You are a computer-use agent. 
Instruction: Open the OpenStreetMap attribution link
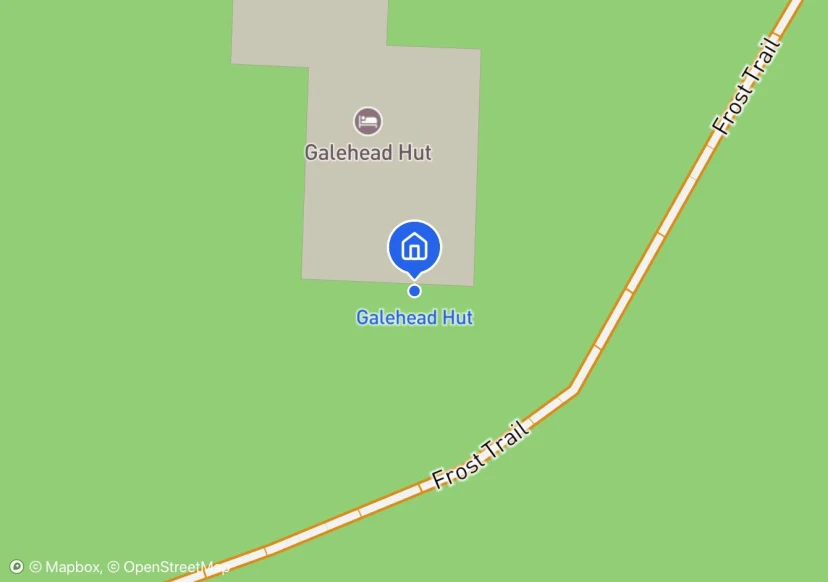click(x=168, y=567)
